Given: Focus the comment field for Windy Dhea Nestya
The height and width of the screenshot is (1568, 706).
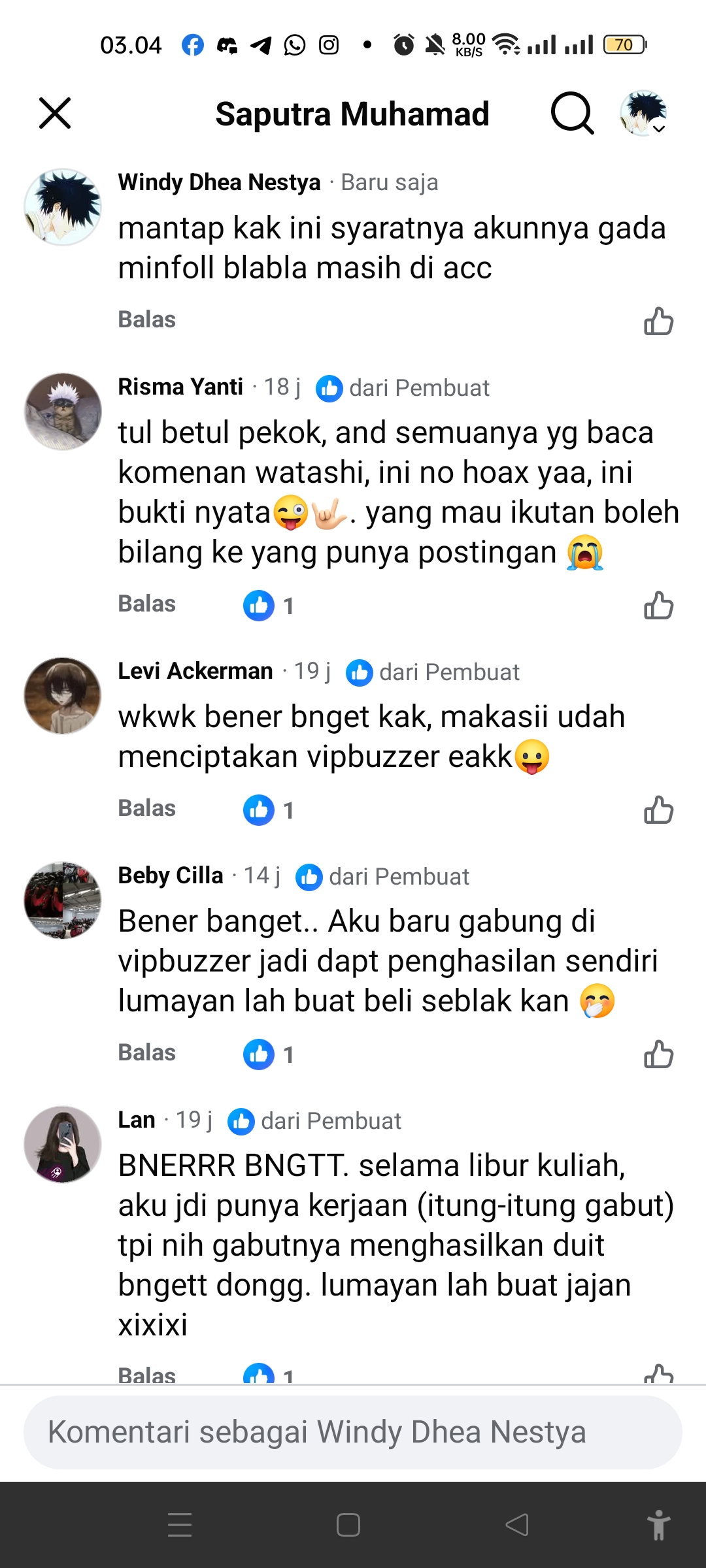Looking at the screenshot, I should tap(353, 1432).
